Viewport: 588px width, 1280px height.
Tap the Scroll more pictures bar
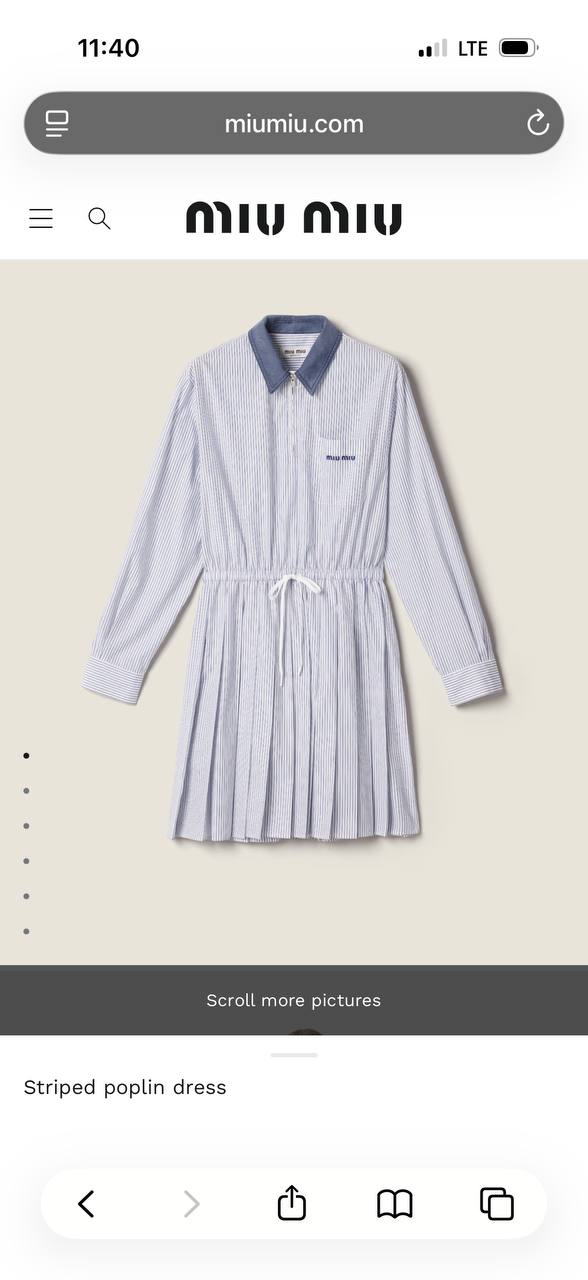[x=294, y=1000]
